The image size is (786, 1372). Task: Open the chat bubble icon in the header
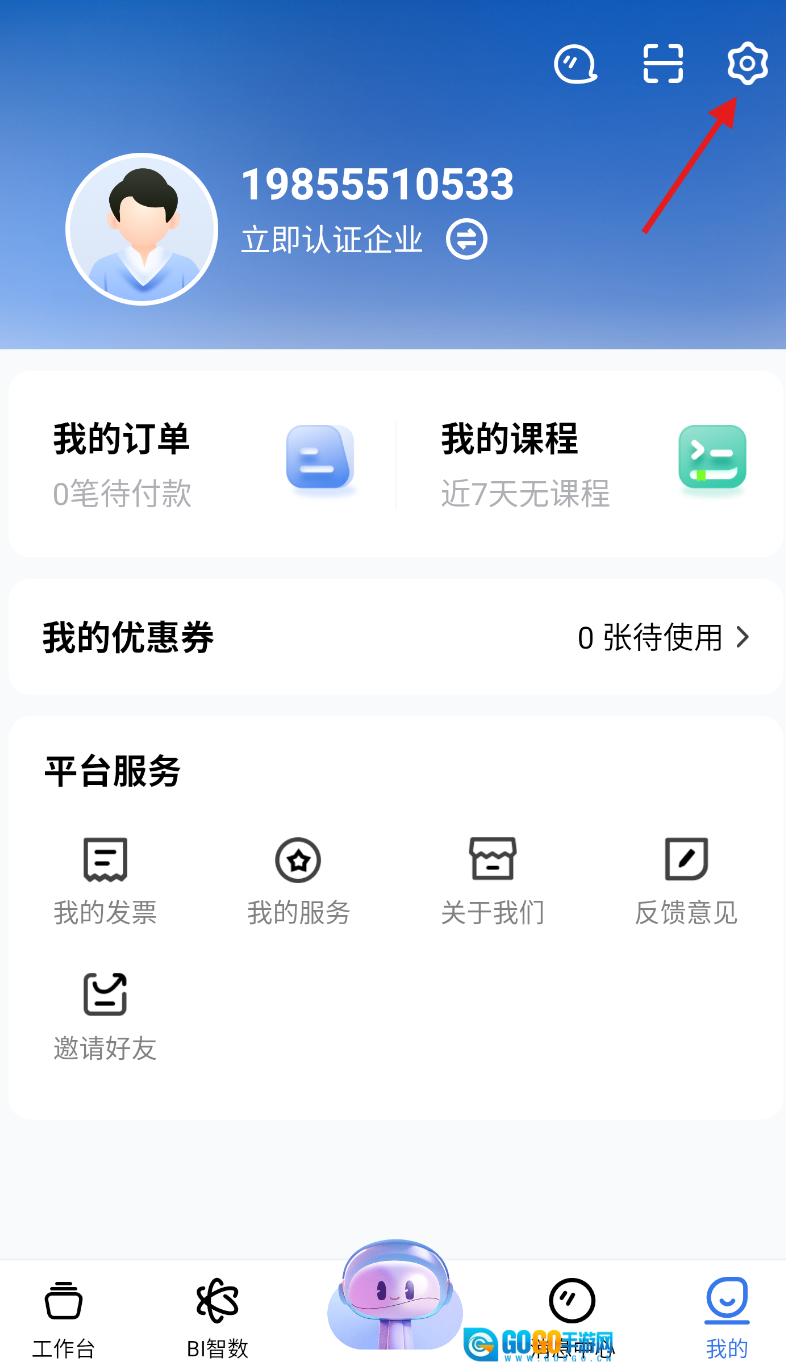(576, 65)
